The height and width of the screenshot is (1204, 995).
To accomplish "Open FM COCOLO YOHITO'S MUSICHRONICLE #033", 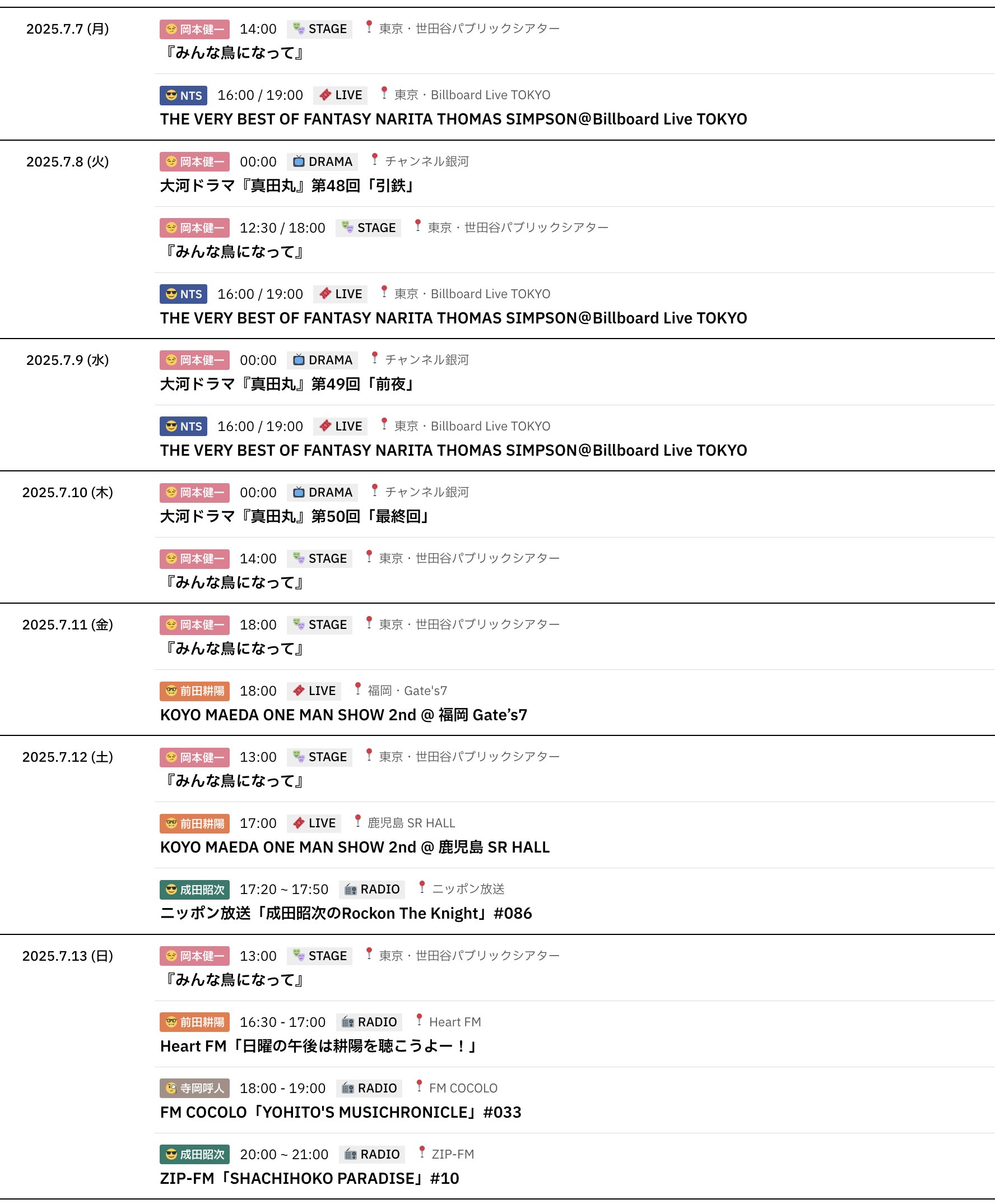I will (341, 1112).
